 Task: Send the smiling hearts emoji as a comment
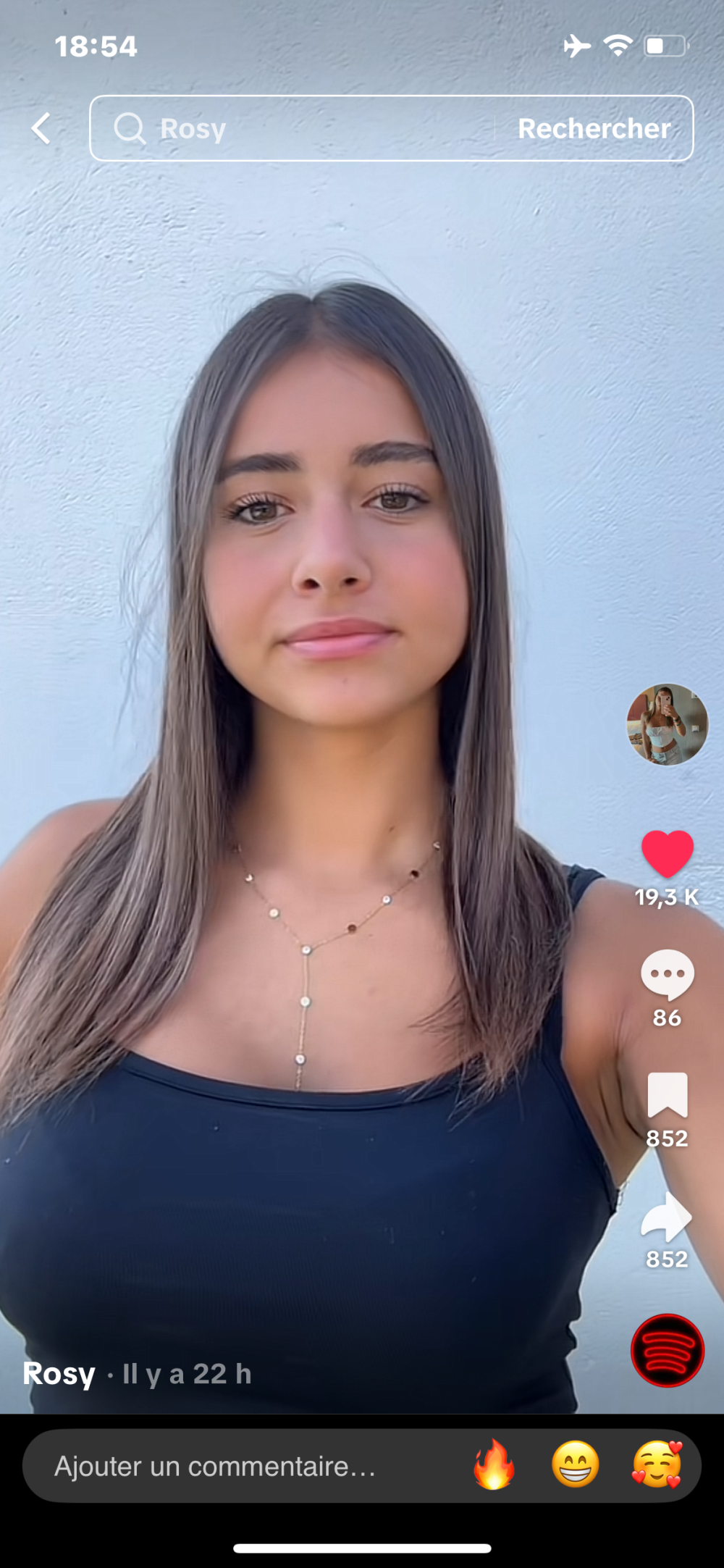pyautogui.click(x=657, y=1464)
